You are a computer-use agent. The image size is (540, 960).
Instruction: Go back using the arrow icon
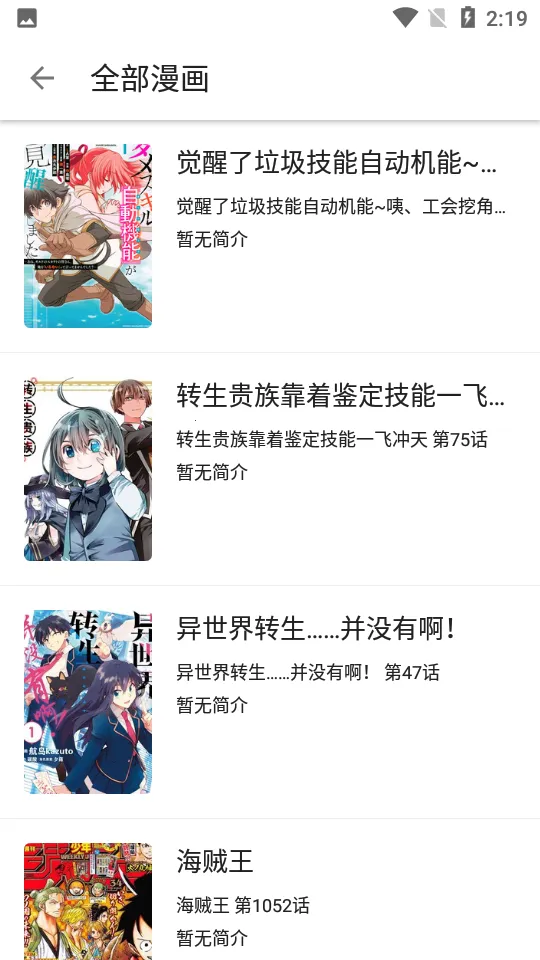pyautogui.click(x=42, y=78)
